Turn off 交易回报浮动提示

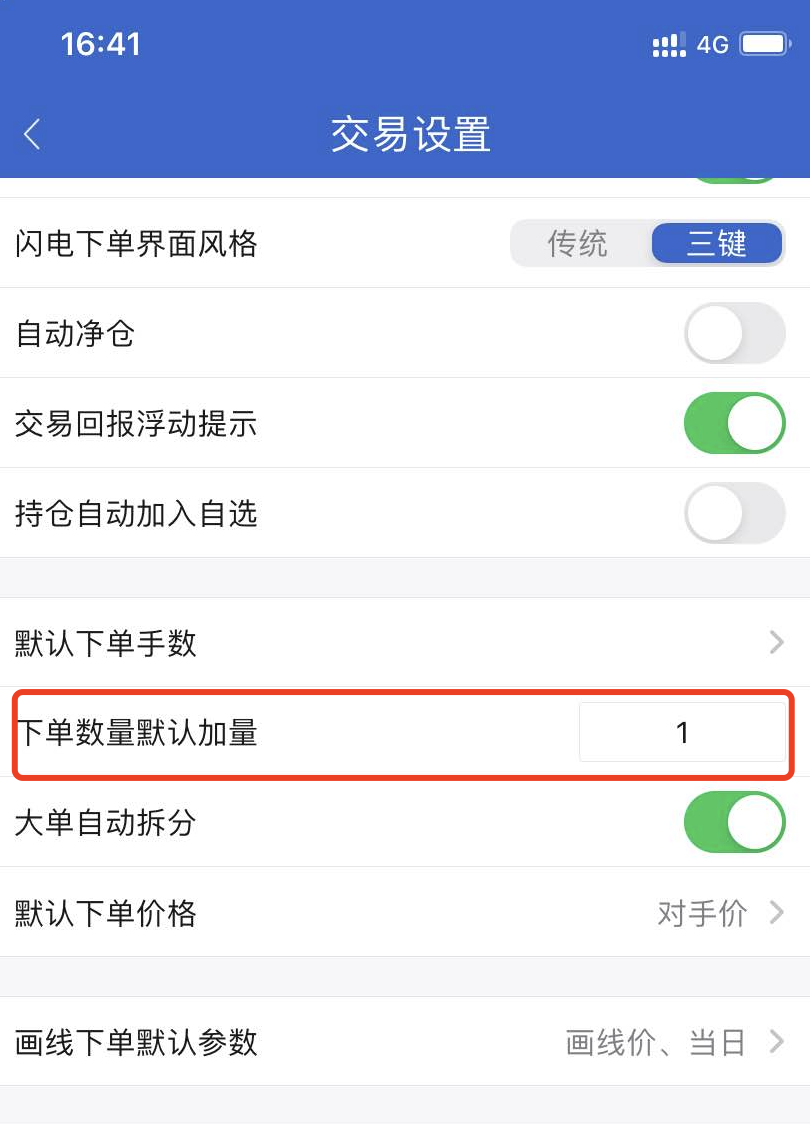pyautogui.click(x=734, y=423)
